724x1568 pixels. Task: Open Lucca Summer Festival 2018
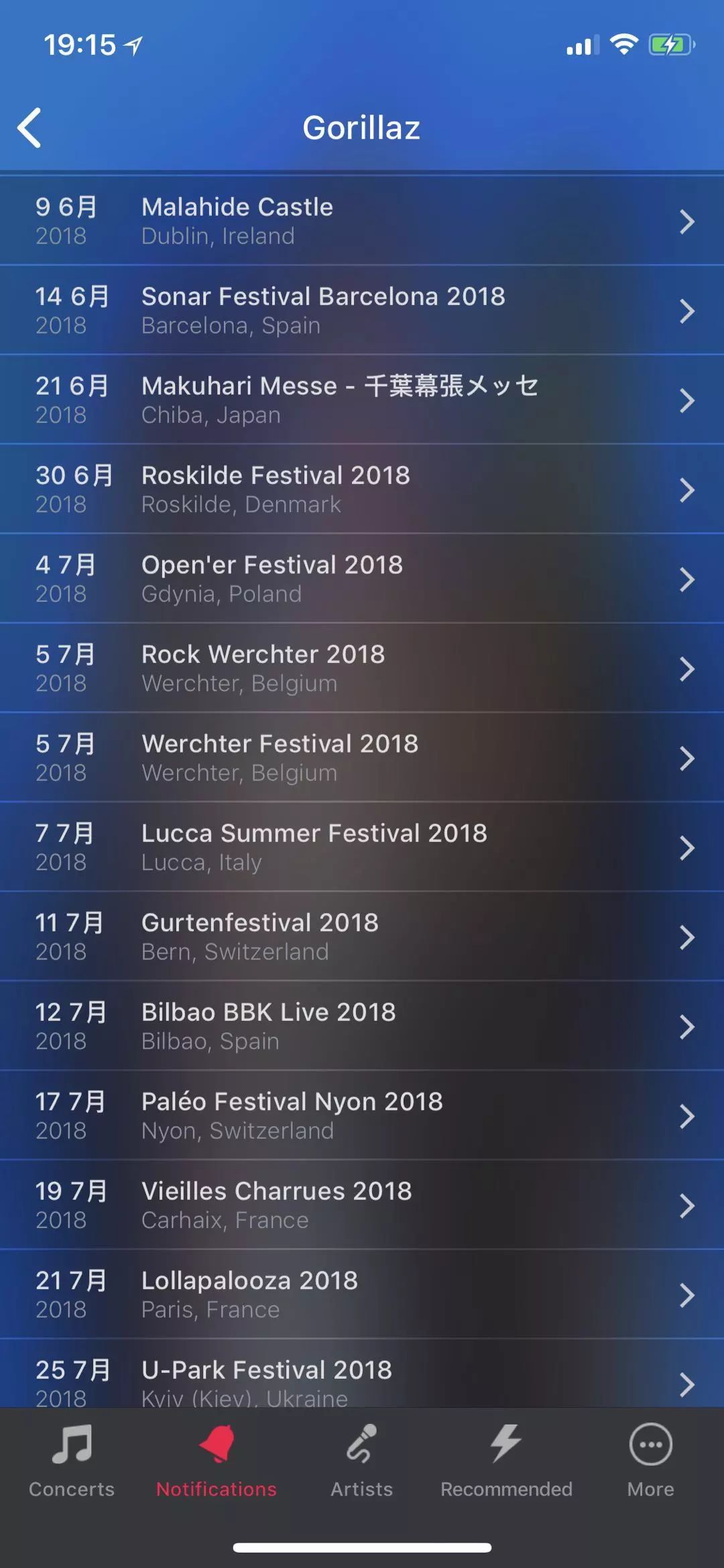(x=362, y=847)
